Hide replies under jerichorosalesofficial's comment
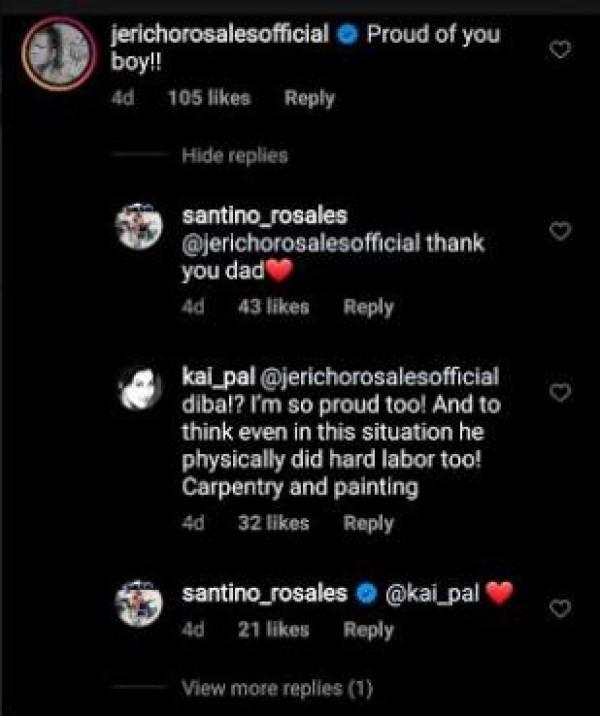600x716 pixels. pyautogui.click(x=235, y=156)
